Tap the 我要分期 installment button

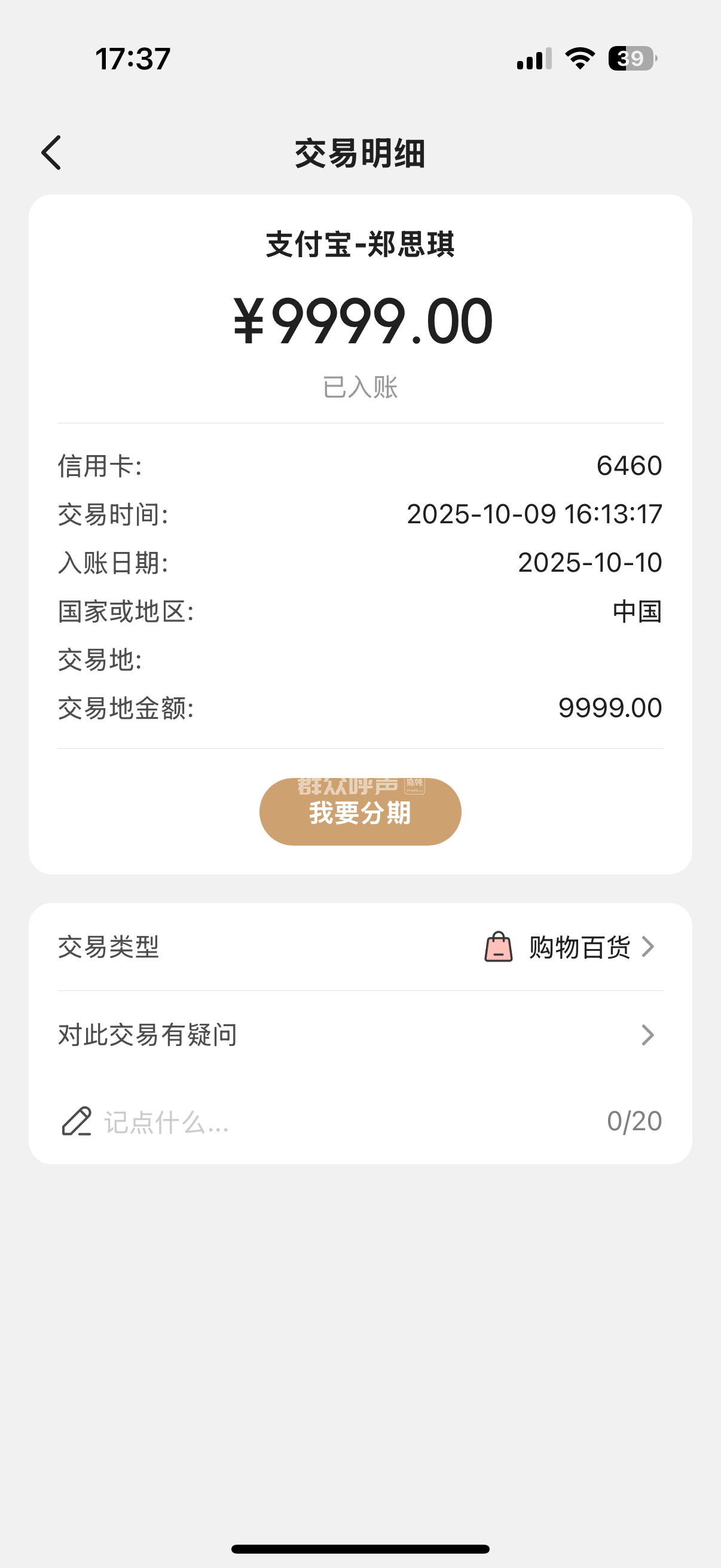pyautogui.click(x=360, y=812)
